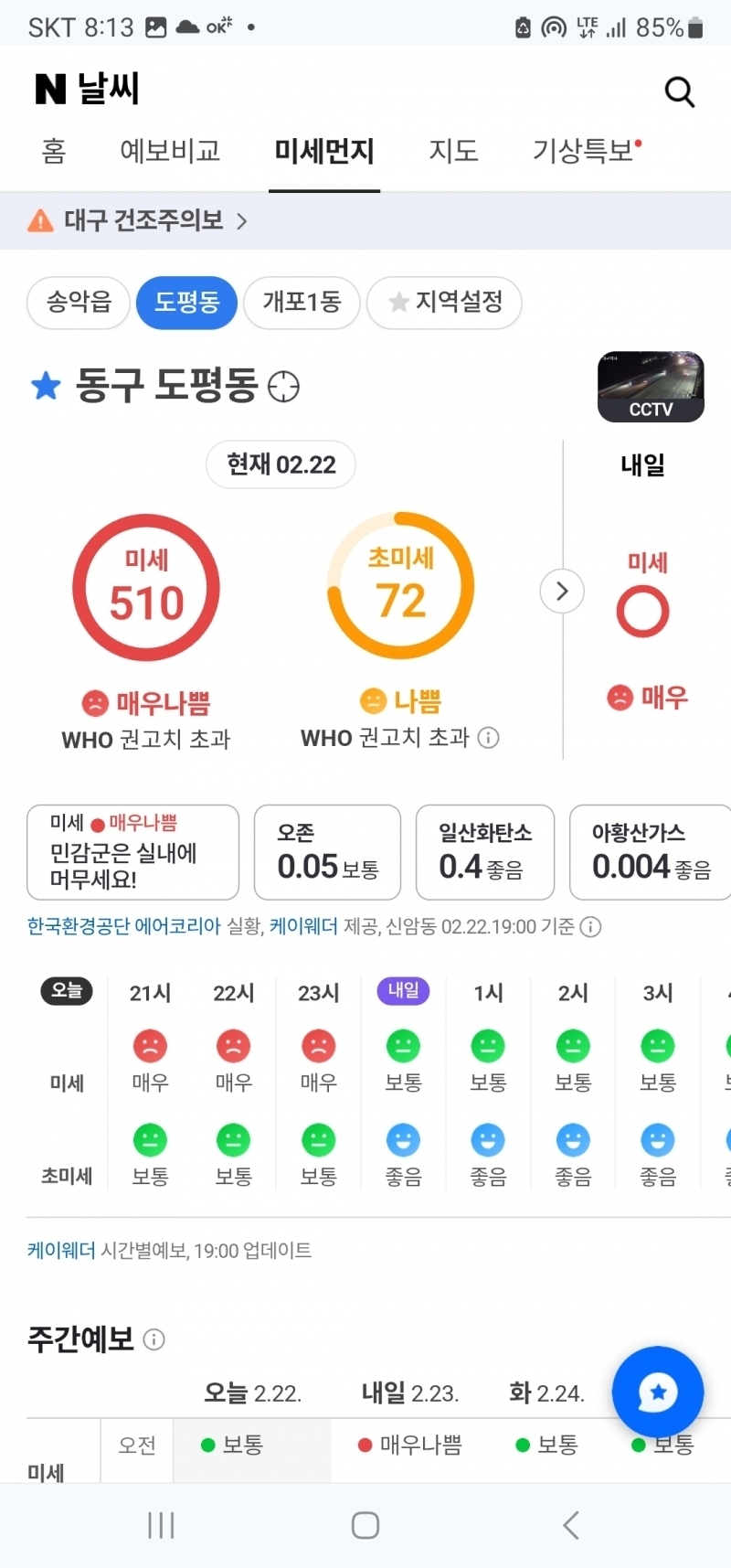This screenshot has height=1568, width=731.
Task: Open the 오존 0.05 보통 card
Action: (327, 852)
